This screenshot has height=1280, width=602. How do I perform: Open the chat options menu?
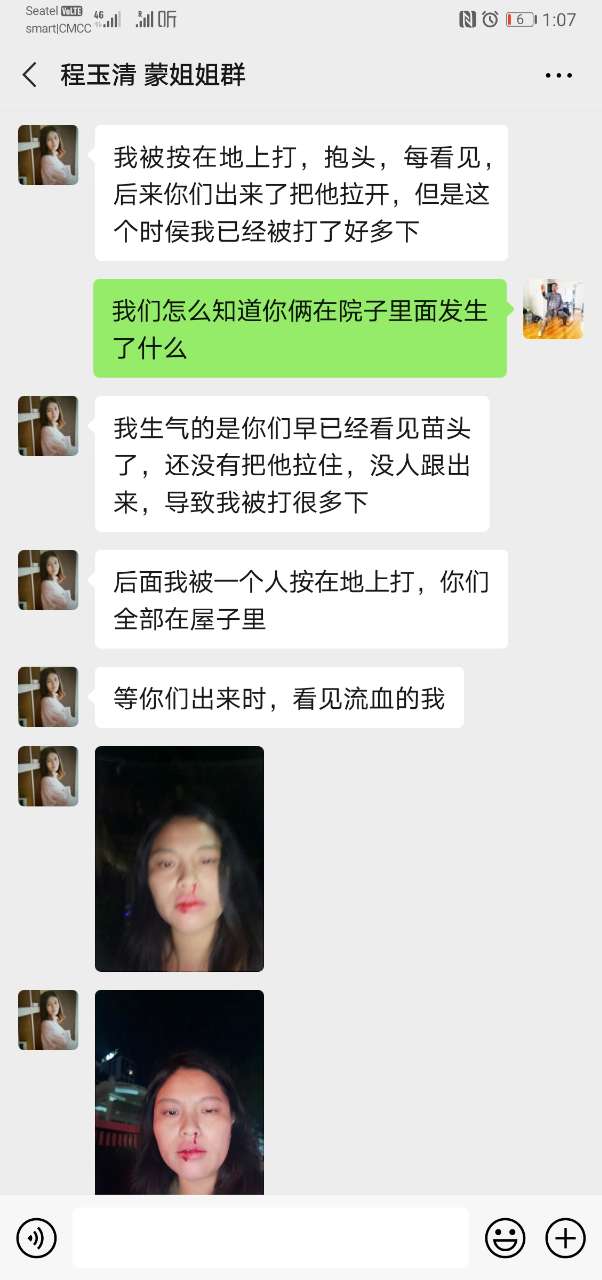click(x=558, y=75)
